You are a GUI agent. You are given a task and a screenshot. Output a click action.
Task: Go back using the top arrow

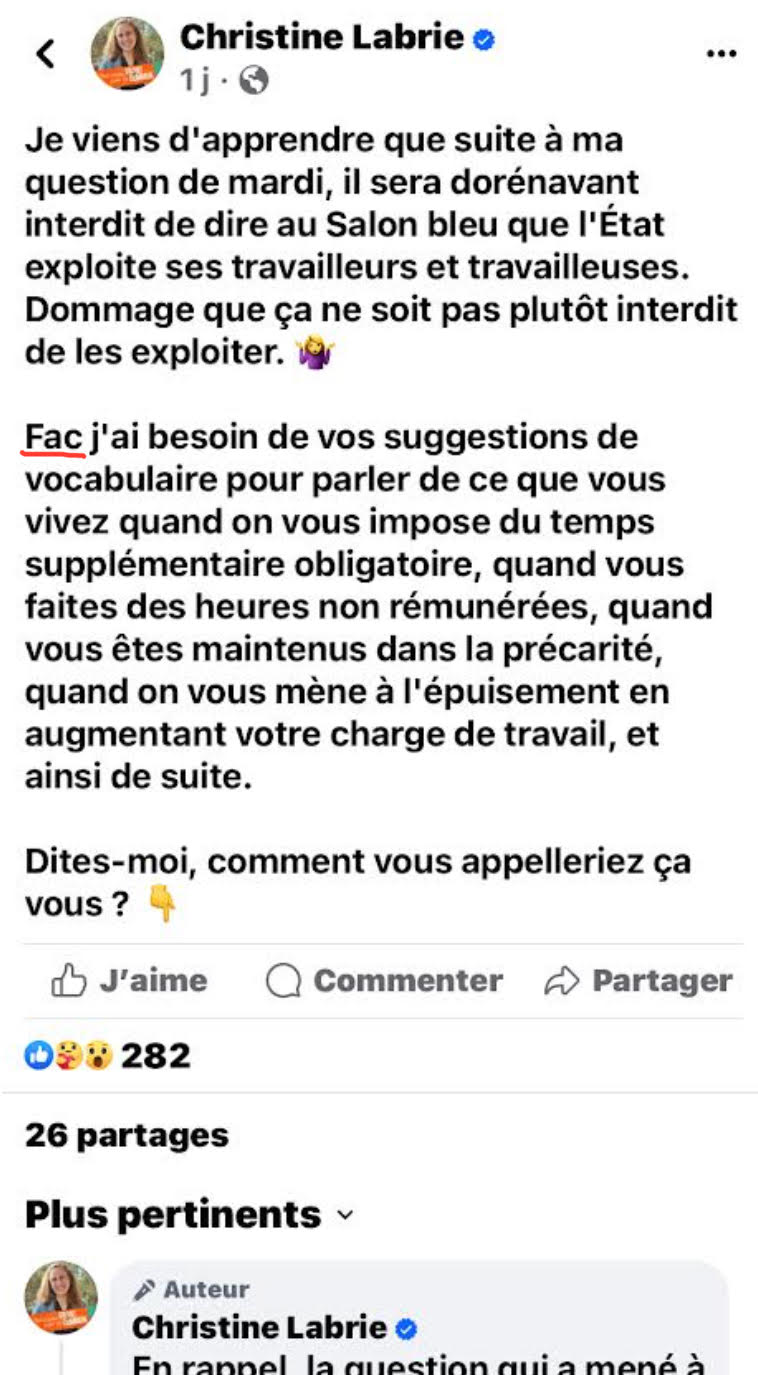pyautogui.click(x=46, y=54)
